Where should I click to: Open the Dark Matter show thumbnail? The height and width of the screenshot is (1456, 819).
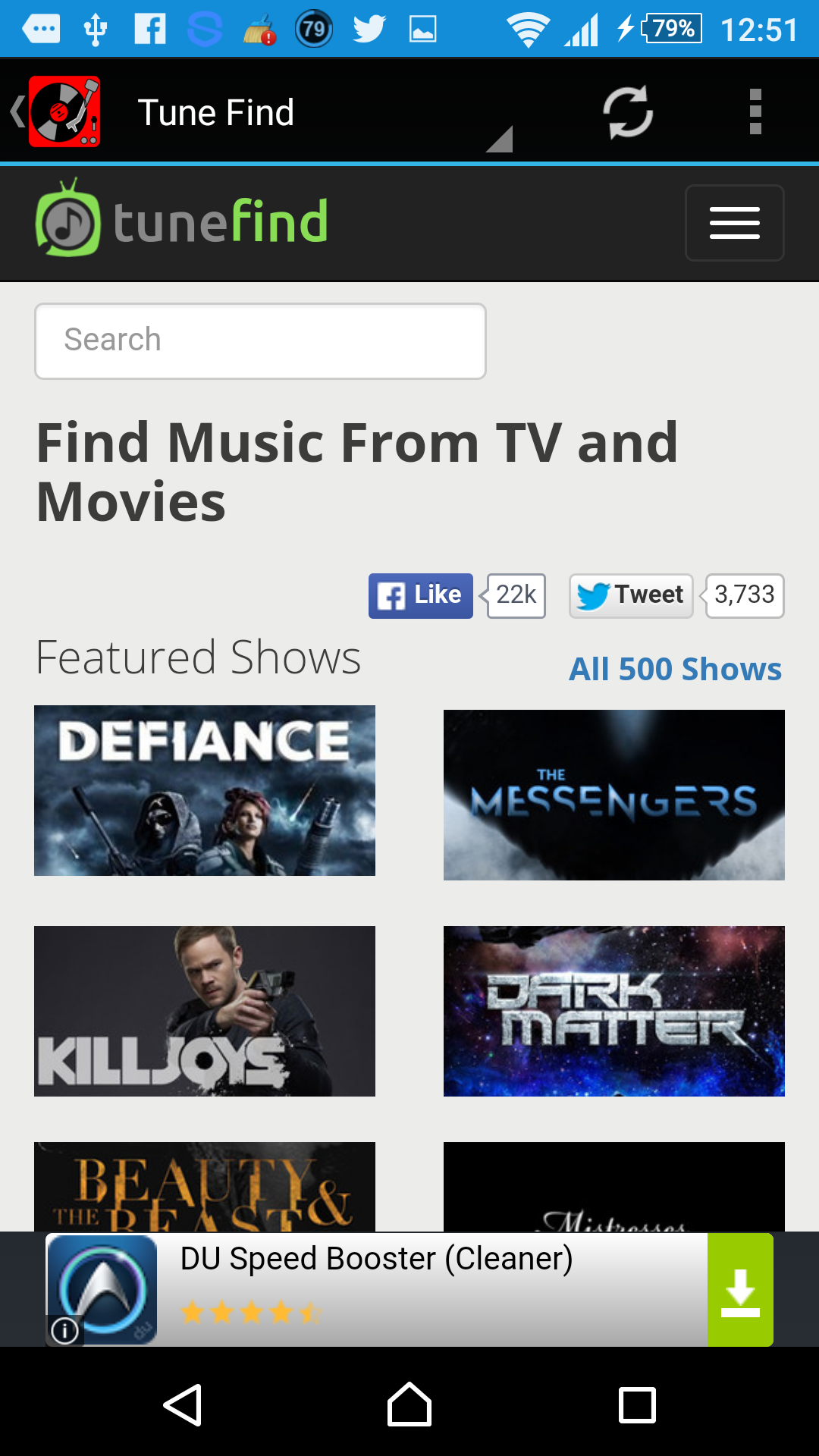click(613, 1011)
